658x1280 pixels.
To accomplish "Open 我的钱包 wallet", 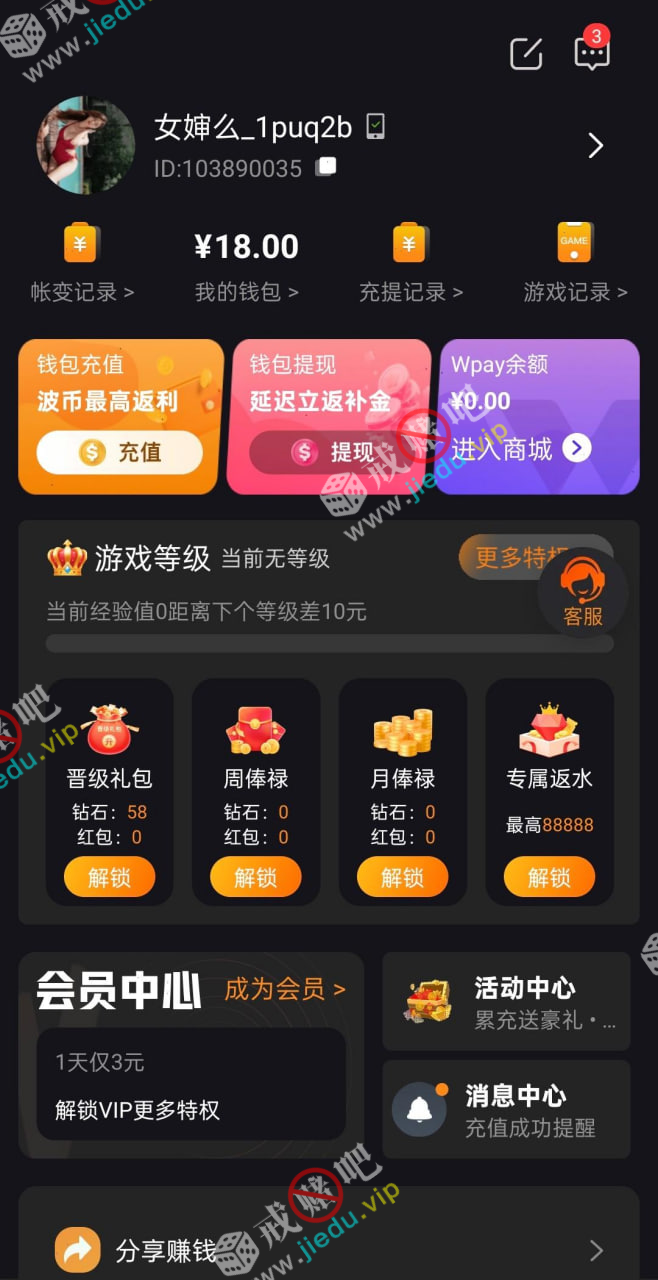I will (246, 265).
